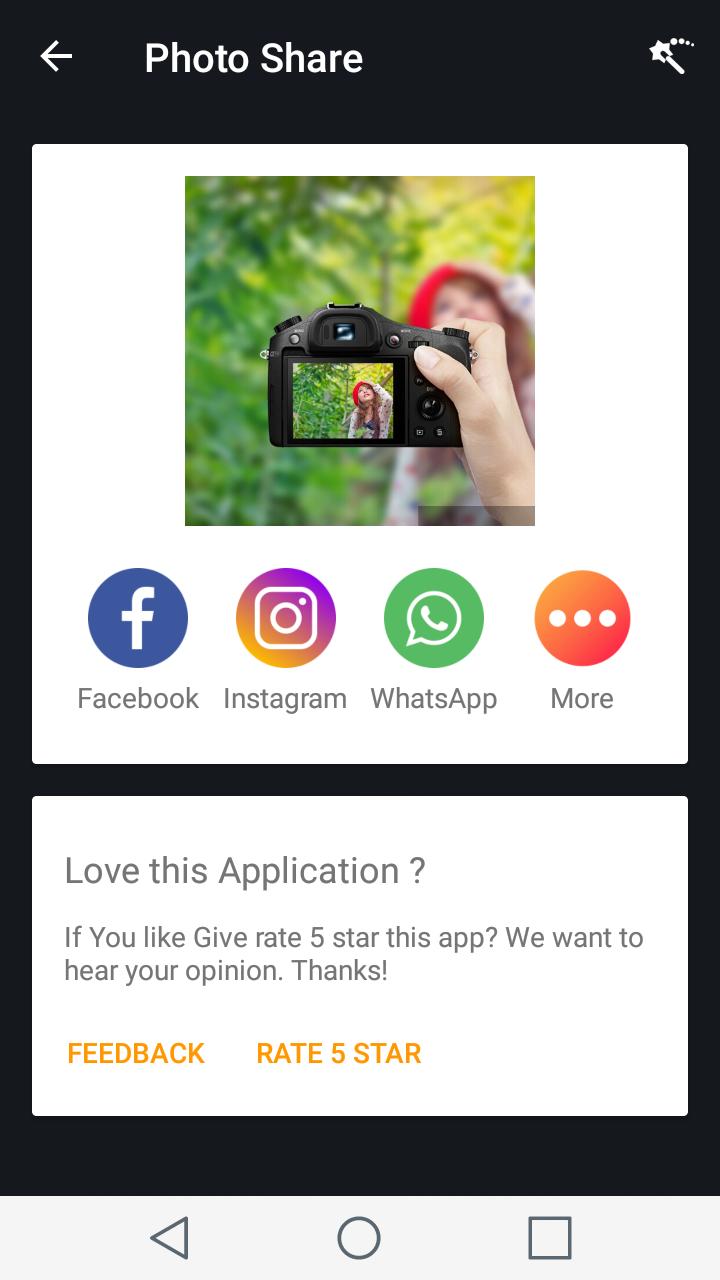Go back from Photo Share
Viewport: 720px width, 1280px height.
point(56,57)
